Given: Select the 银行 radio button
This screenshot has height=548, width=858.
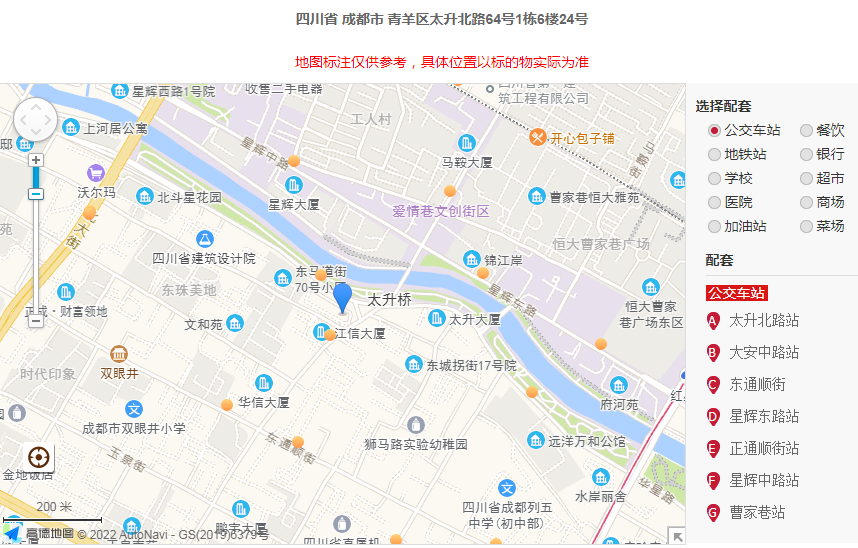Looking at the screenshot, I should coord(806,154).
